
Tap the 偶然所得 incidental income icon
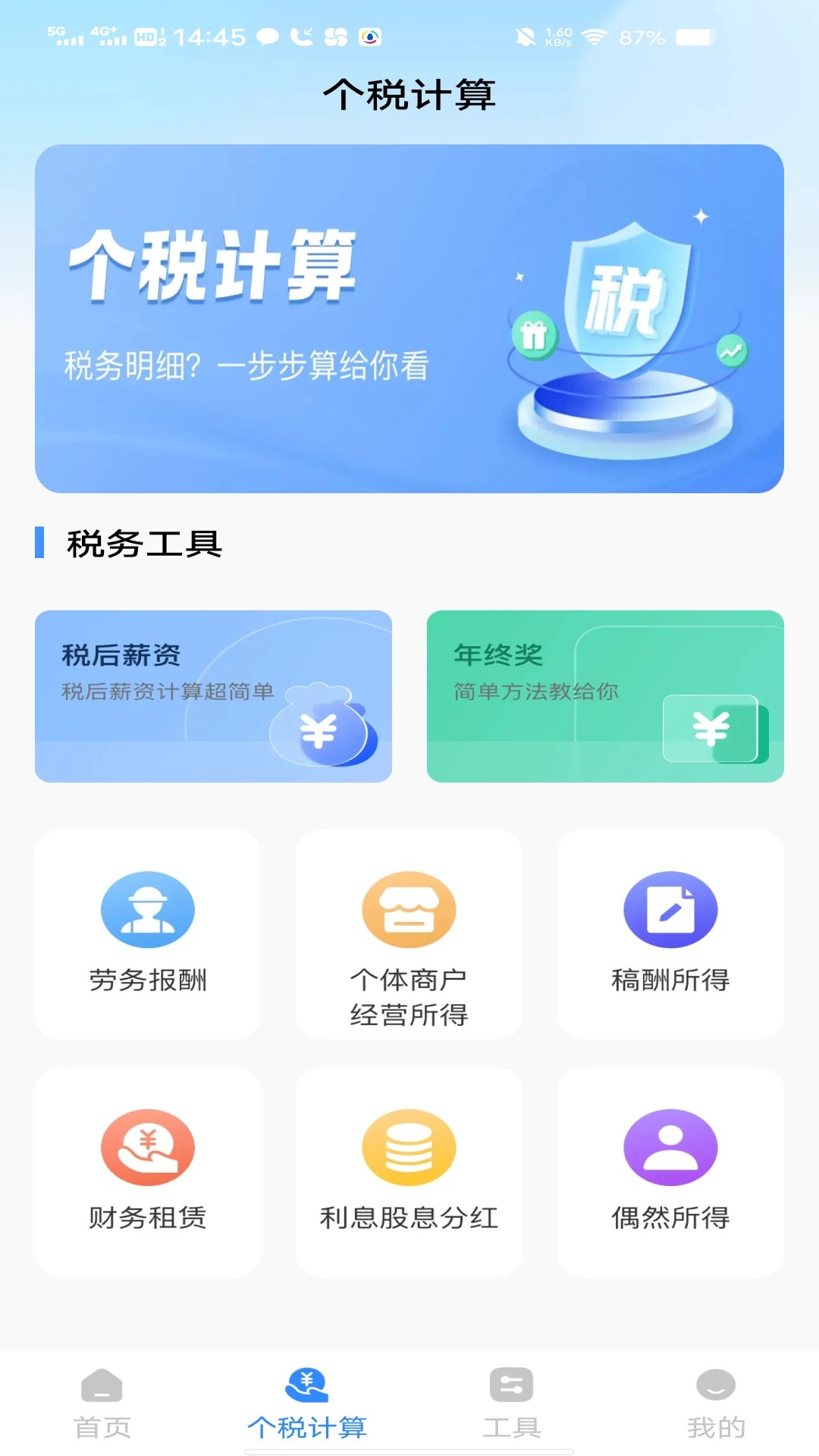tap(670, 1147)
